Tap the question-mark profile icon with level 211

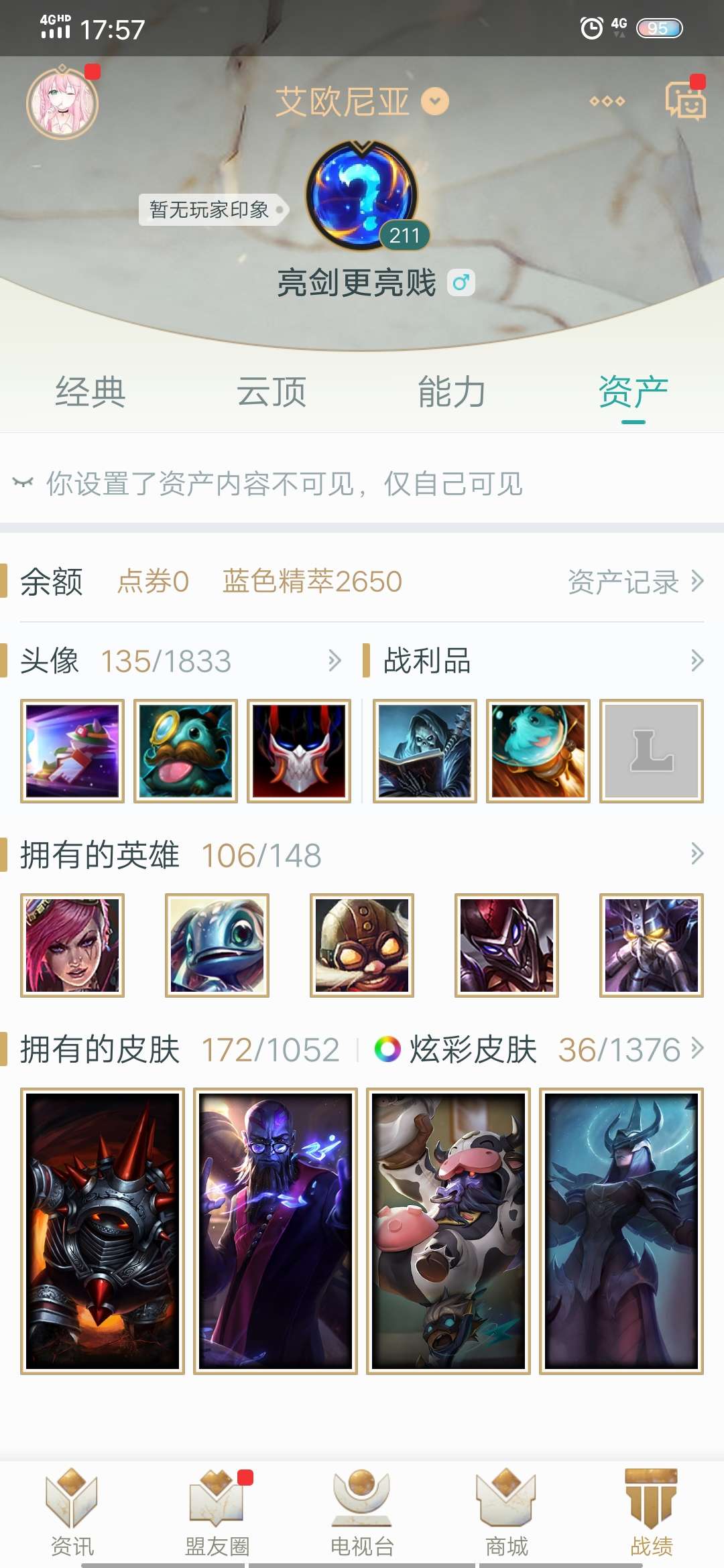(362, 196)
